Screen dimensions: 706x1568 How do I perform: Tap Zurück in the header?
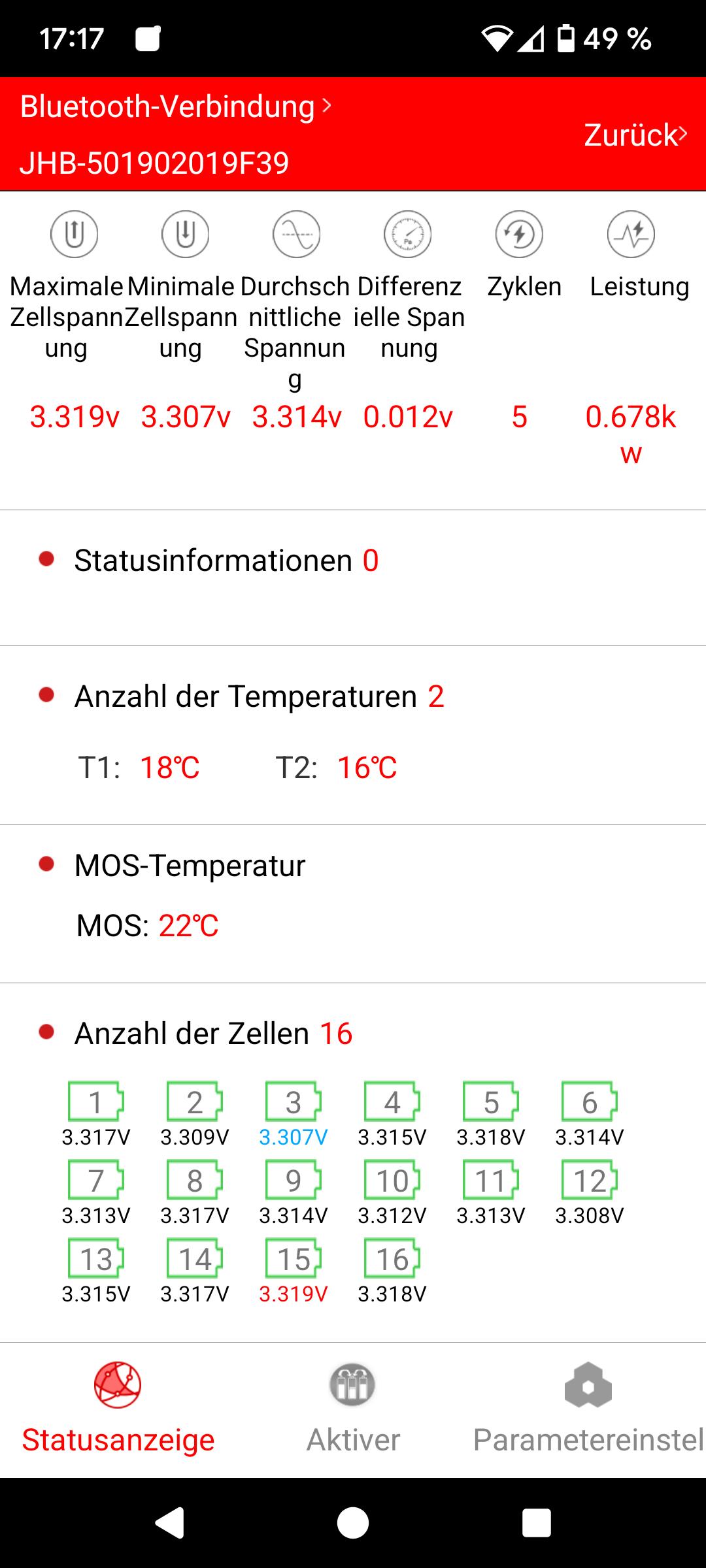635,135
